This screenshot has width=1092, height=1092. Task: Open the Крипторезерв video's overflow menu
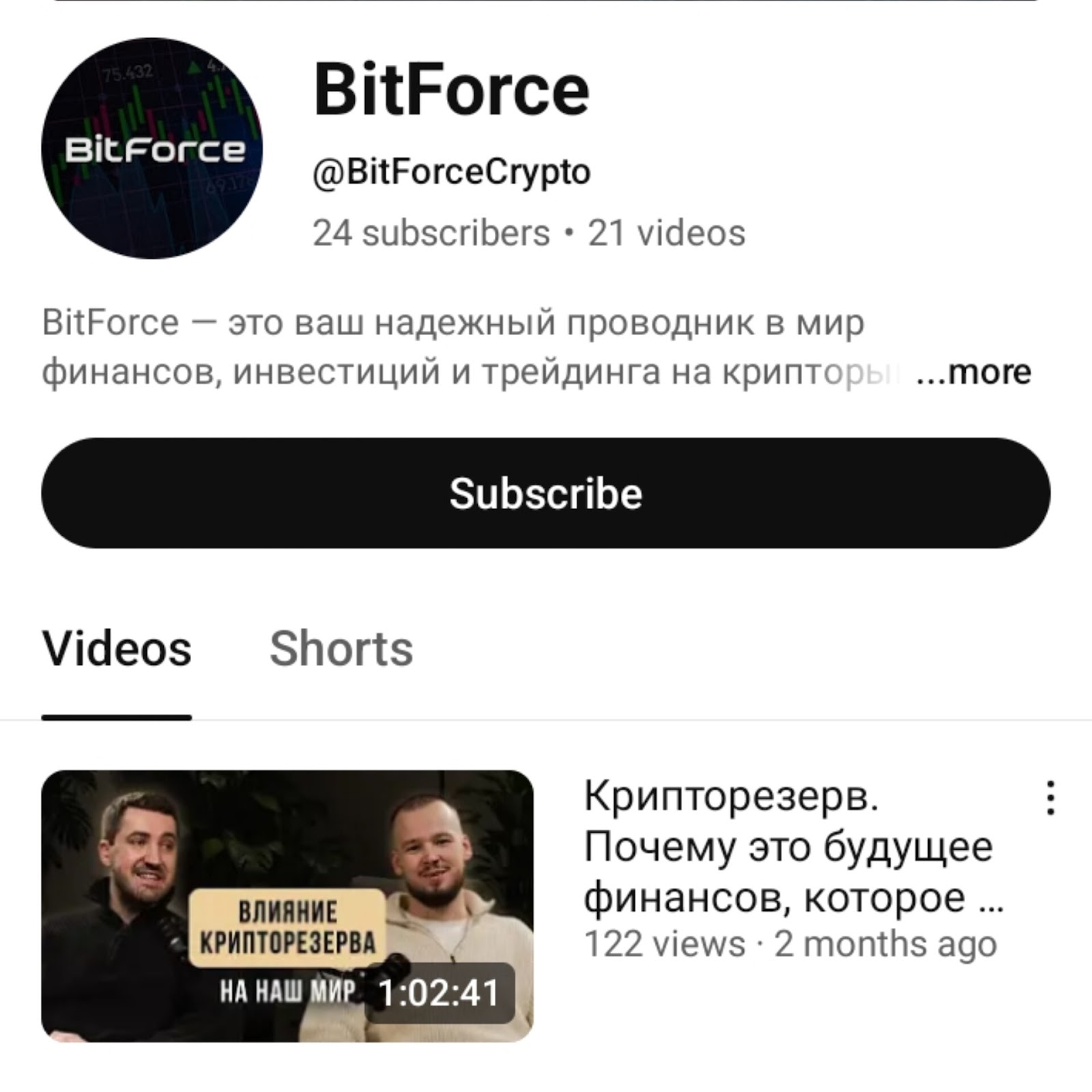tap(1050, 798)
